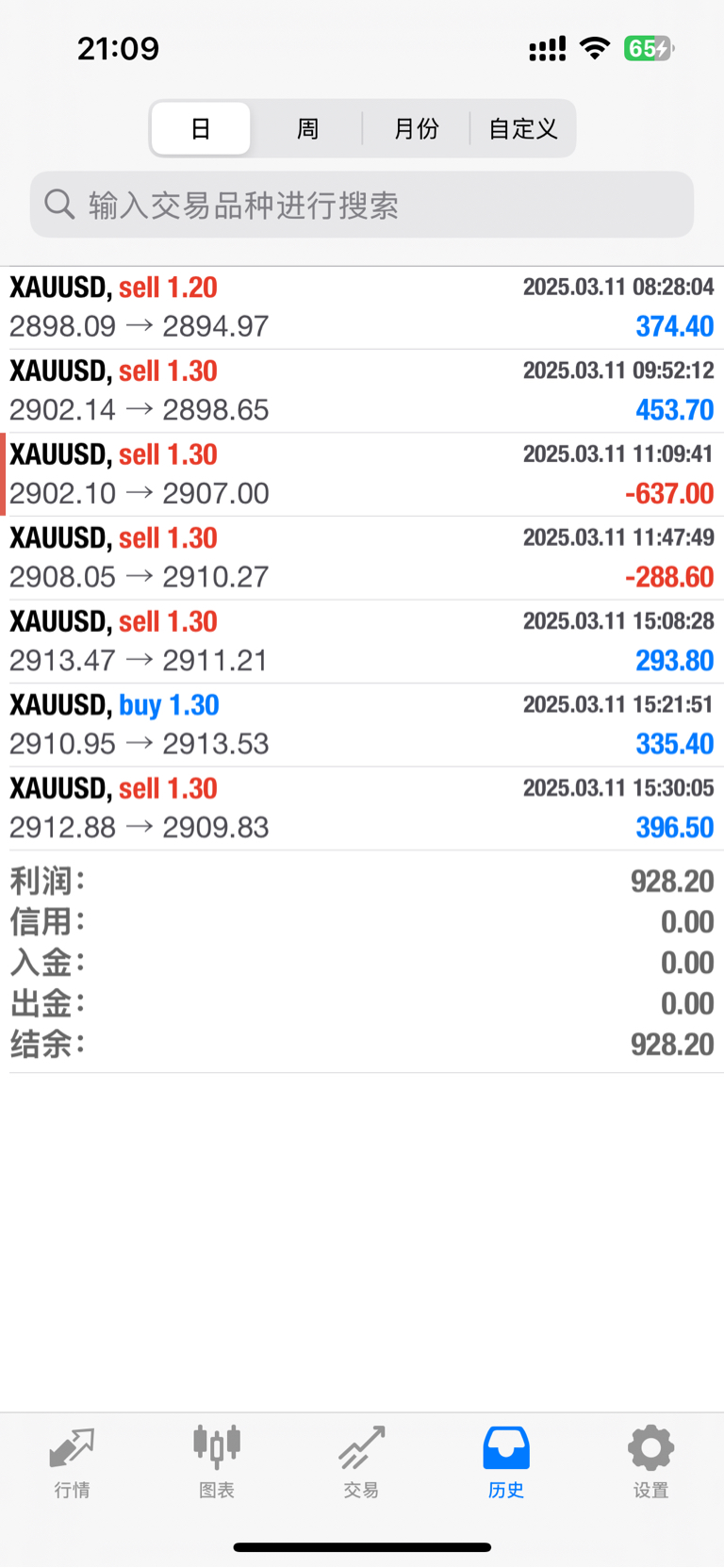Open the XAUUSD sell trade at 15:08:28

click(x=362, y=641)
